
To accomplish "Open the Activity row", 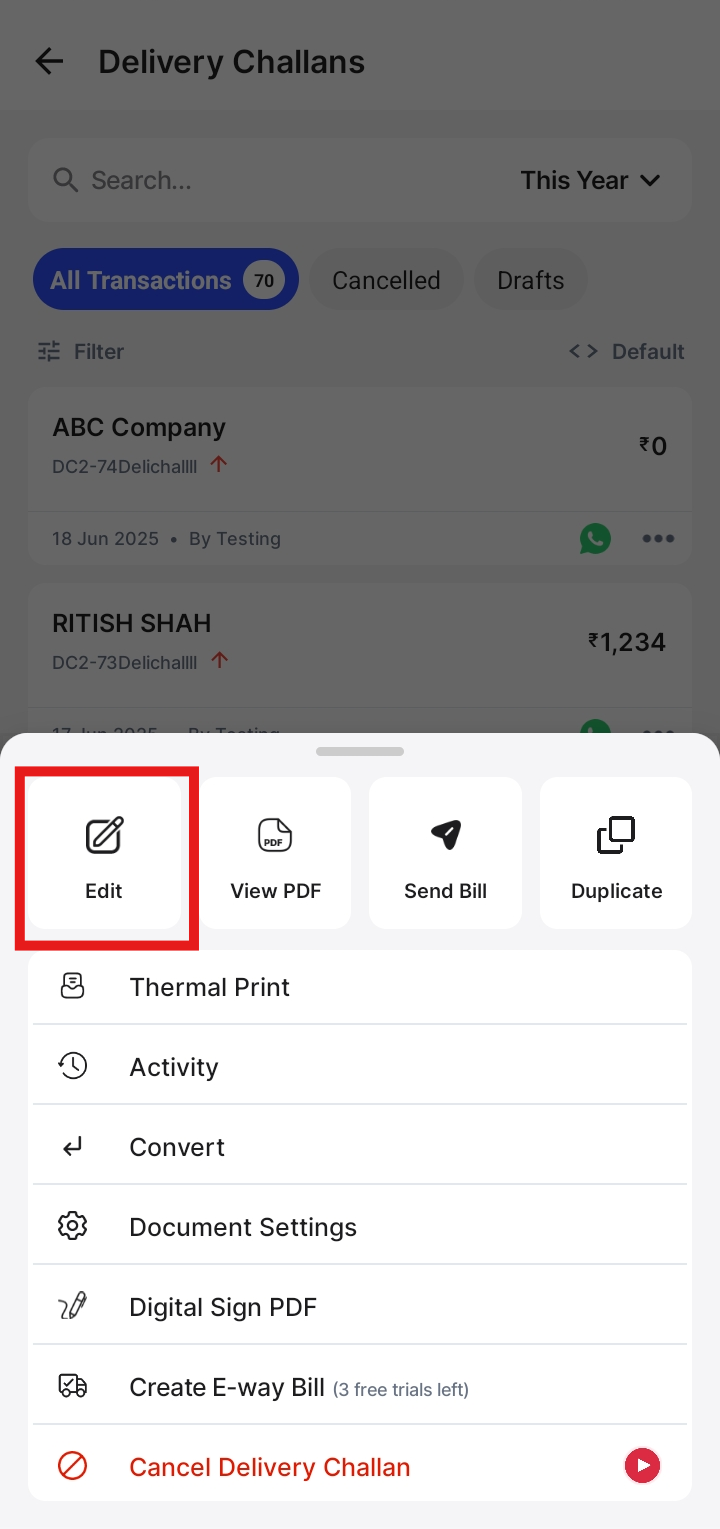I will tap(360, 1067).
